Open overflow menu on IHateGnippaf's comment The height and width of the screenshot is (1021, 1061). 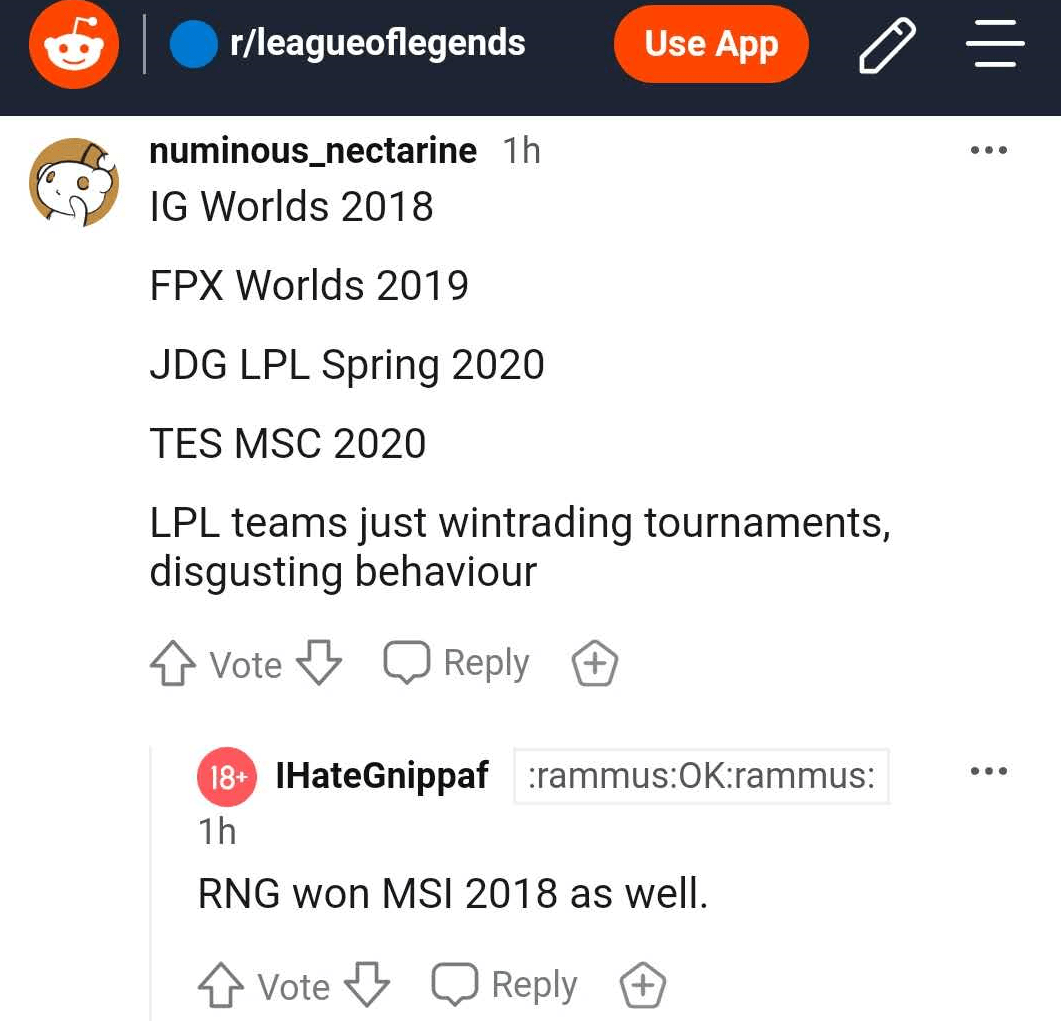pos(989,771)
